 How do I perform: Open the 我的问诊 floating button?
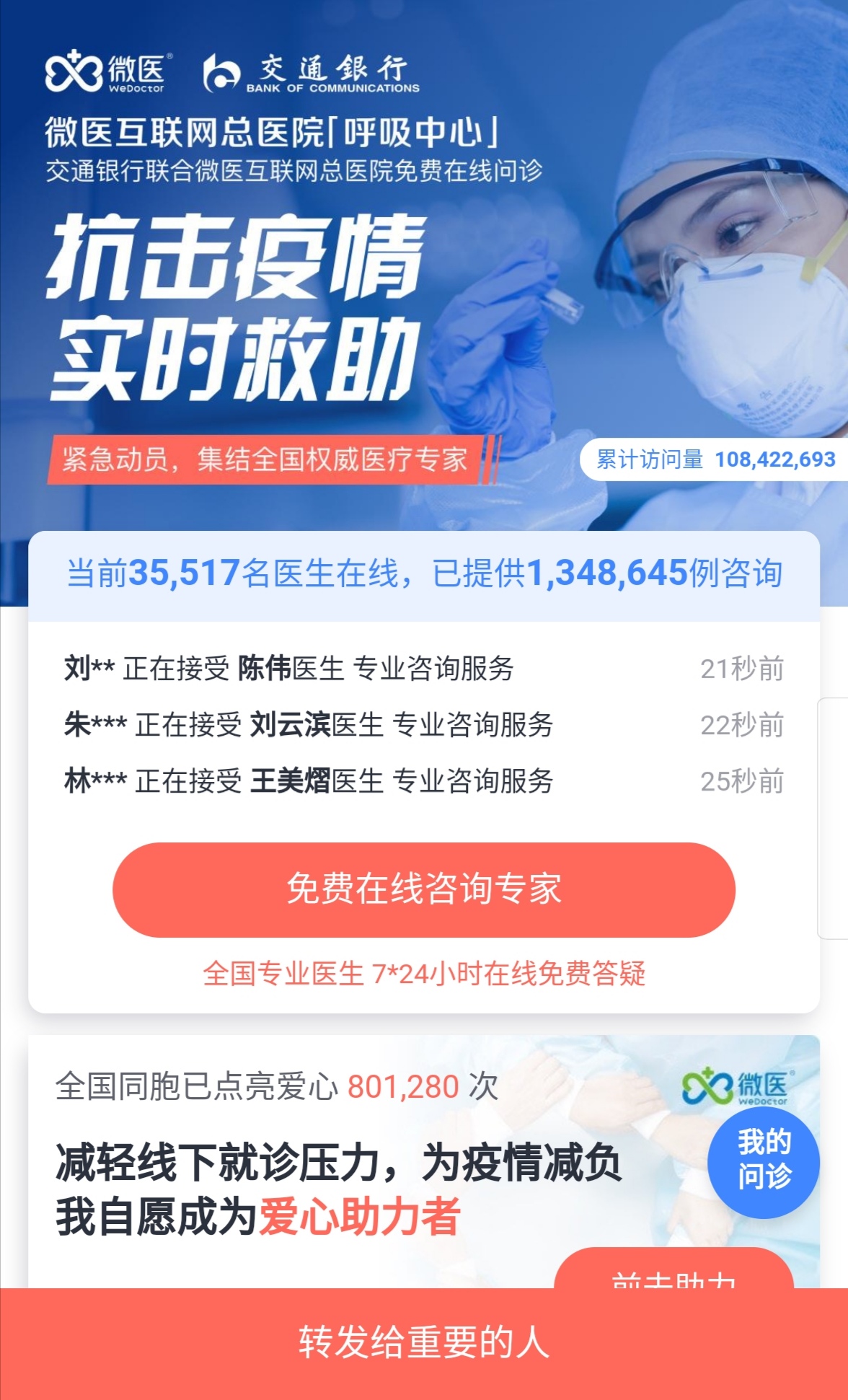point(763,1161)
